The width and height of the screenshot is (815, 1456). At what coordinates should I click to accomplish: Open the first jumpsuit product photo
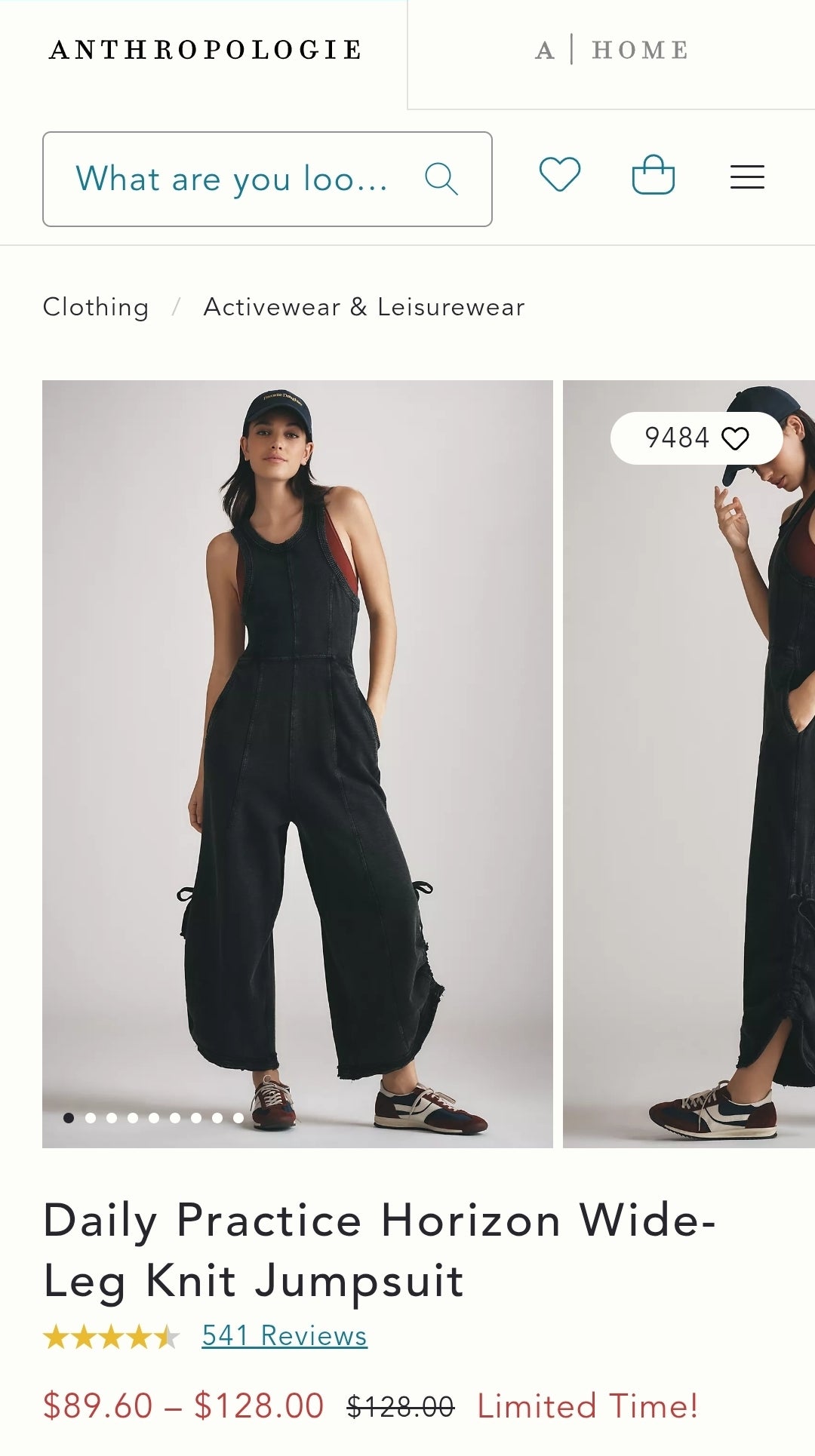coord(297,762)
